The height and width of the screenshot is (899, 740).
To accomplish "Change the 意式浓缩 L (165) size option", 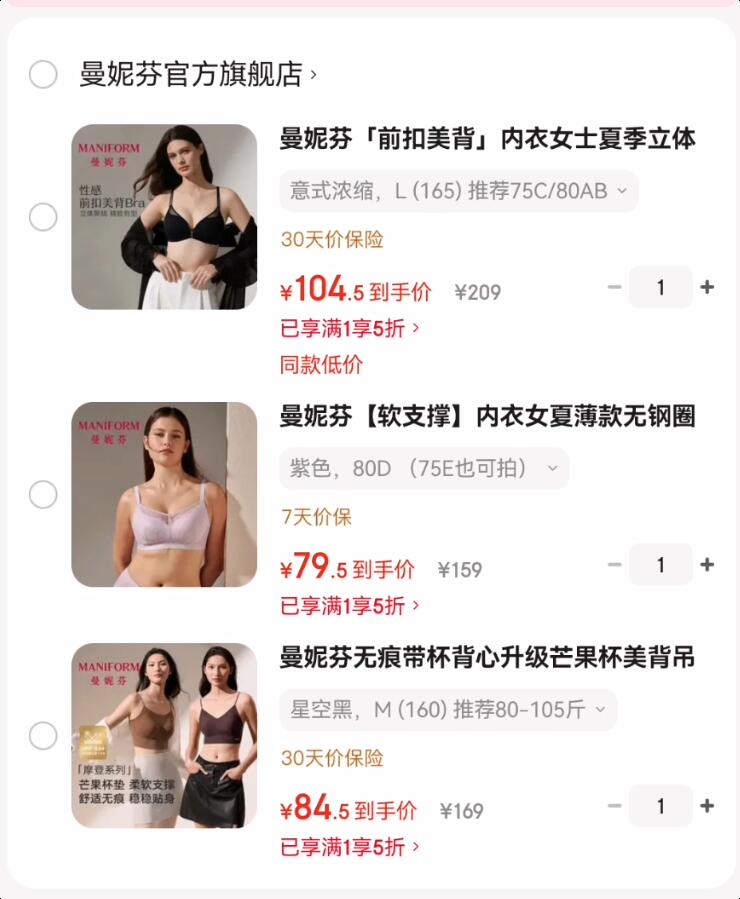I will [x=459, y=191].
